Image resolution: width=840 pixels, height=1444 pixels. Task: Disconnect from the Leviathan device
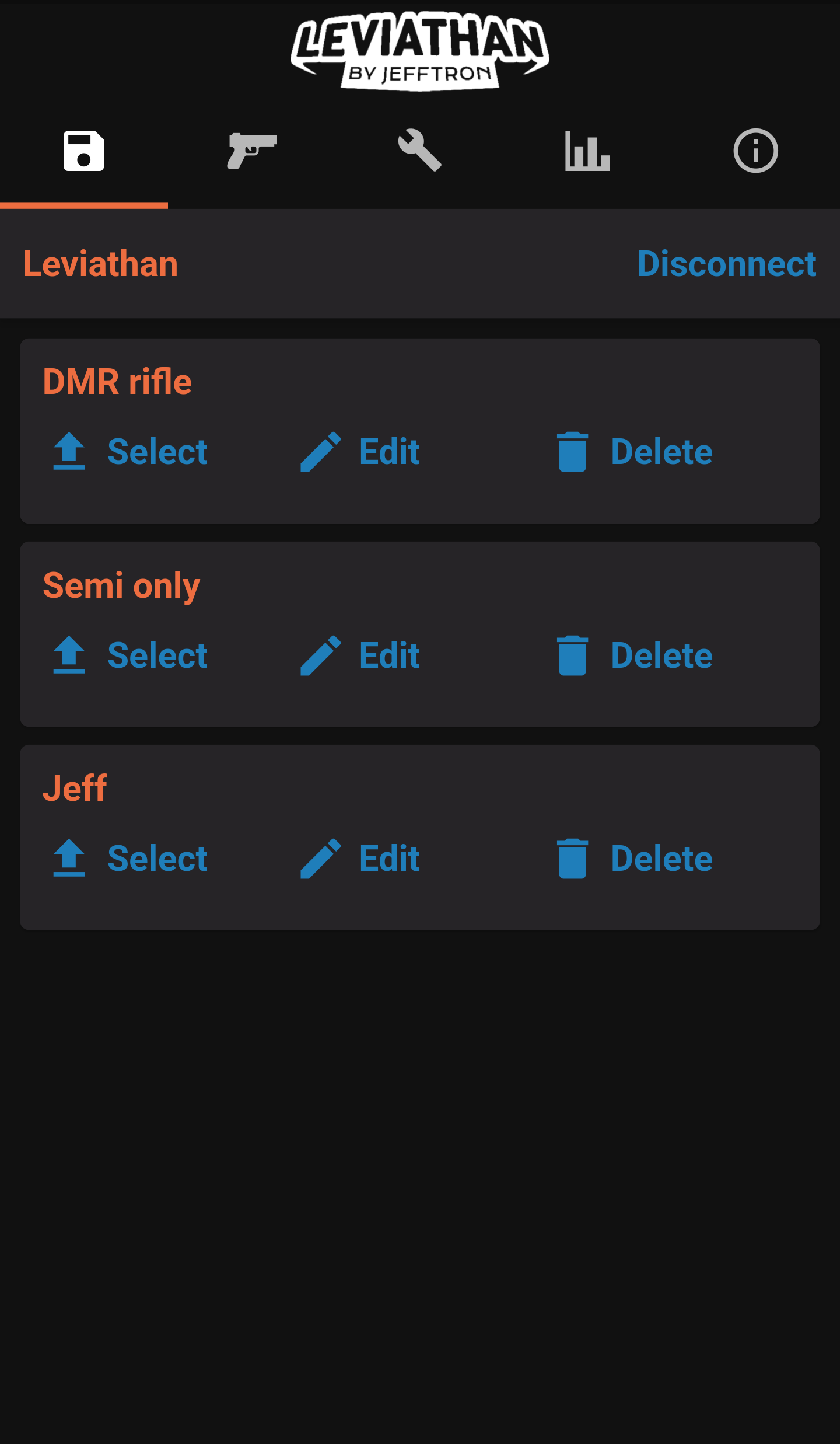point(726,264)
